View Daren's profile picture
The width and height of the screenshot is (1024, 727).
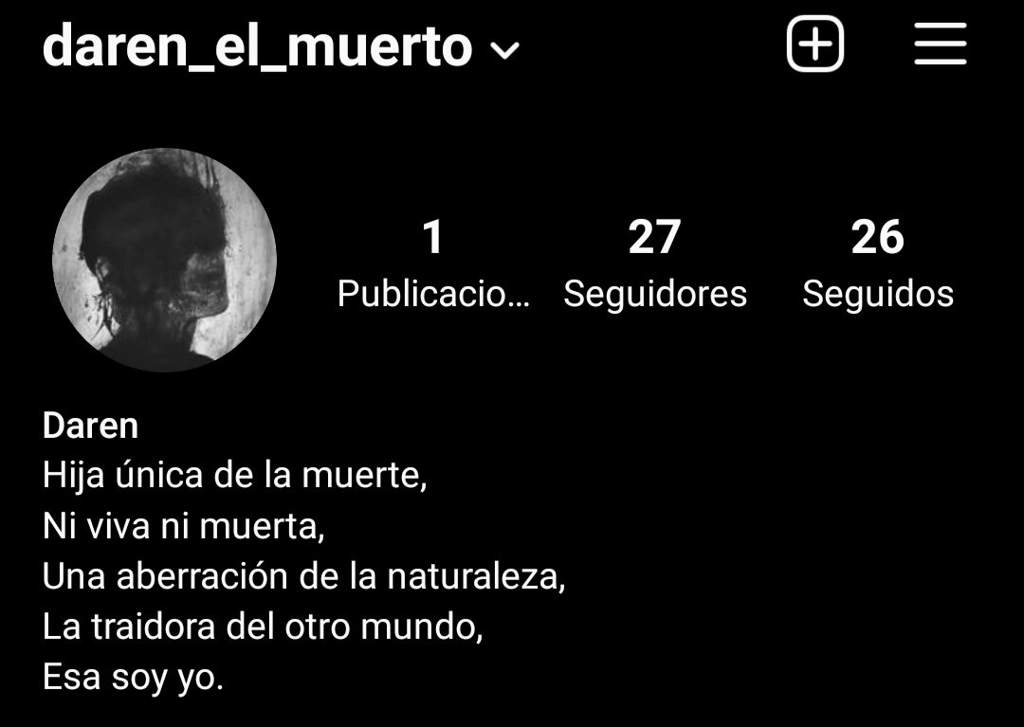[x=164, y=260]
